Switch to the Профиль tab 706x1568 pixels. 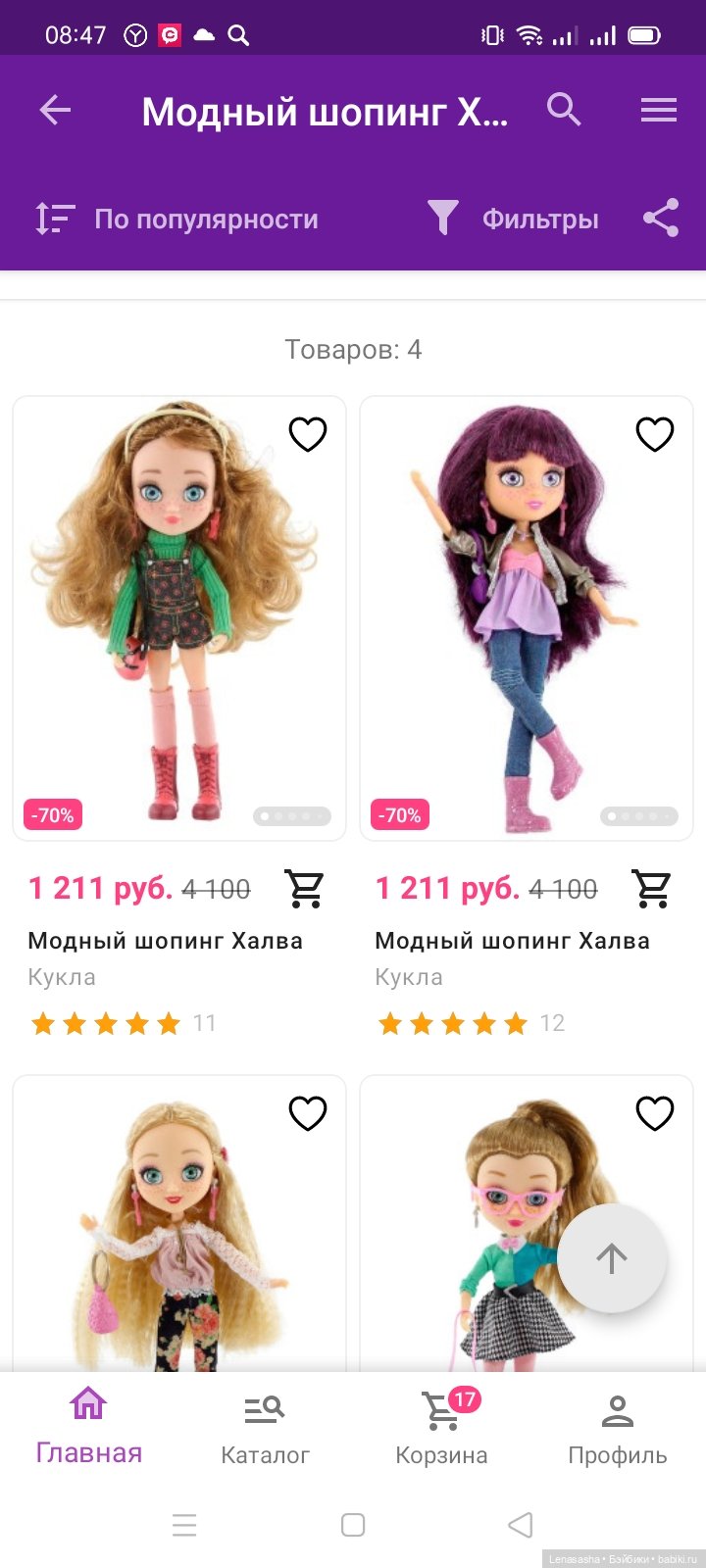[x=618, y=1429]
